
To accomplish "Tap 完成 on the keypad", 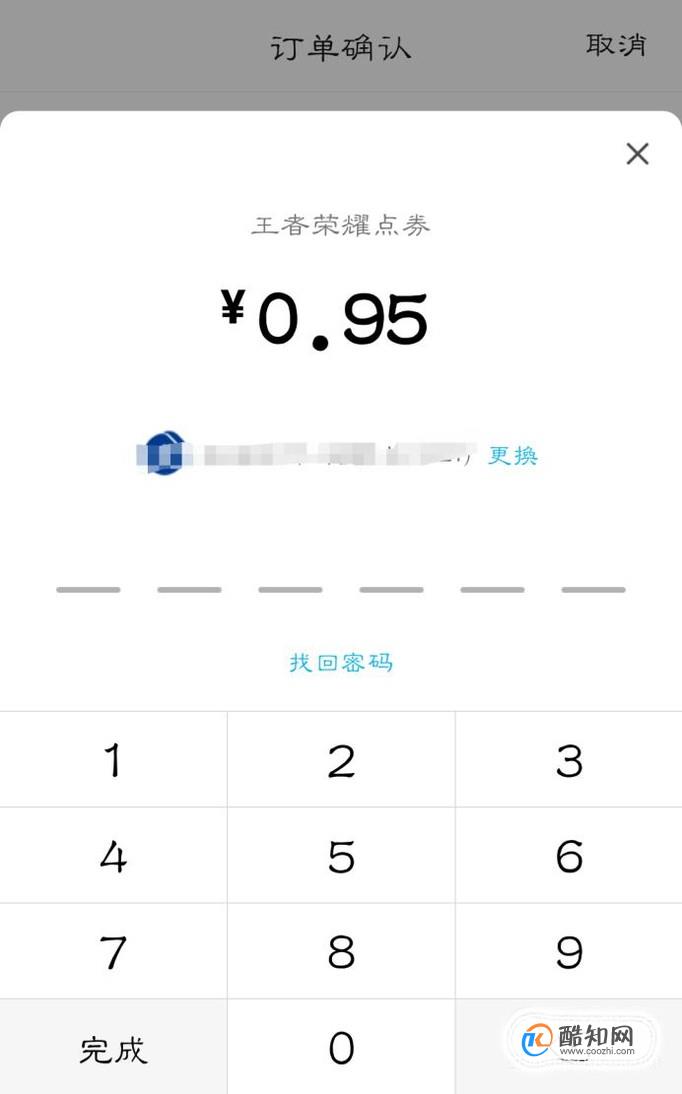I will click(x=113, y=1049).
